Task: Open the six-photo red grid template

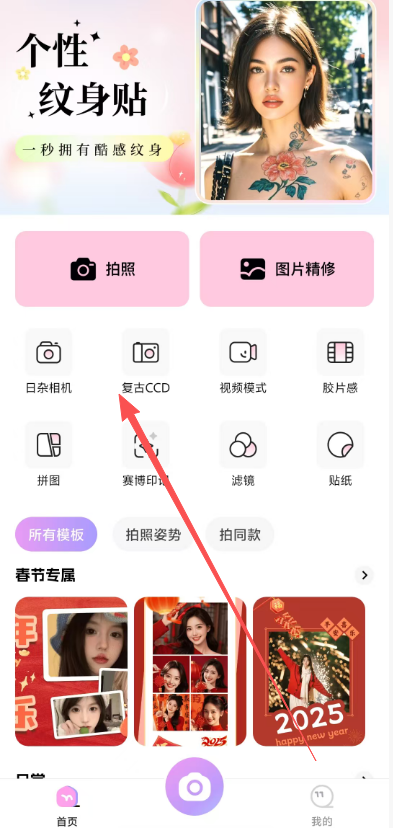Action: (x=190, y=671)
